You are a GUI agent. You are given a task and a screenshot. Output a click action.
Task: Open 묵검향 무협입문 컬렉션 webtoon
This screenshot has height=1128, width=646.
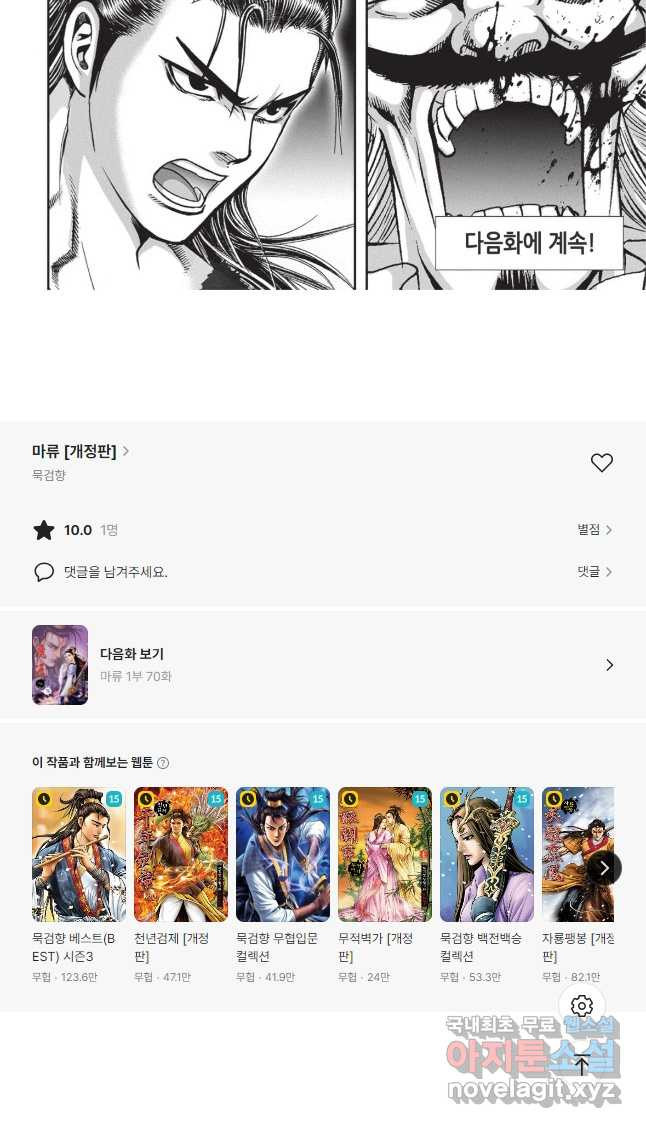(x=283, y=855)
